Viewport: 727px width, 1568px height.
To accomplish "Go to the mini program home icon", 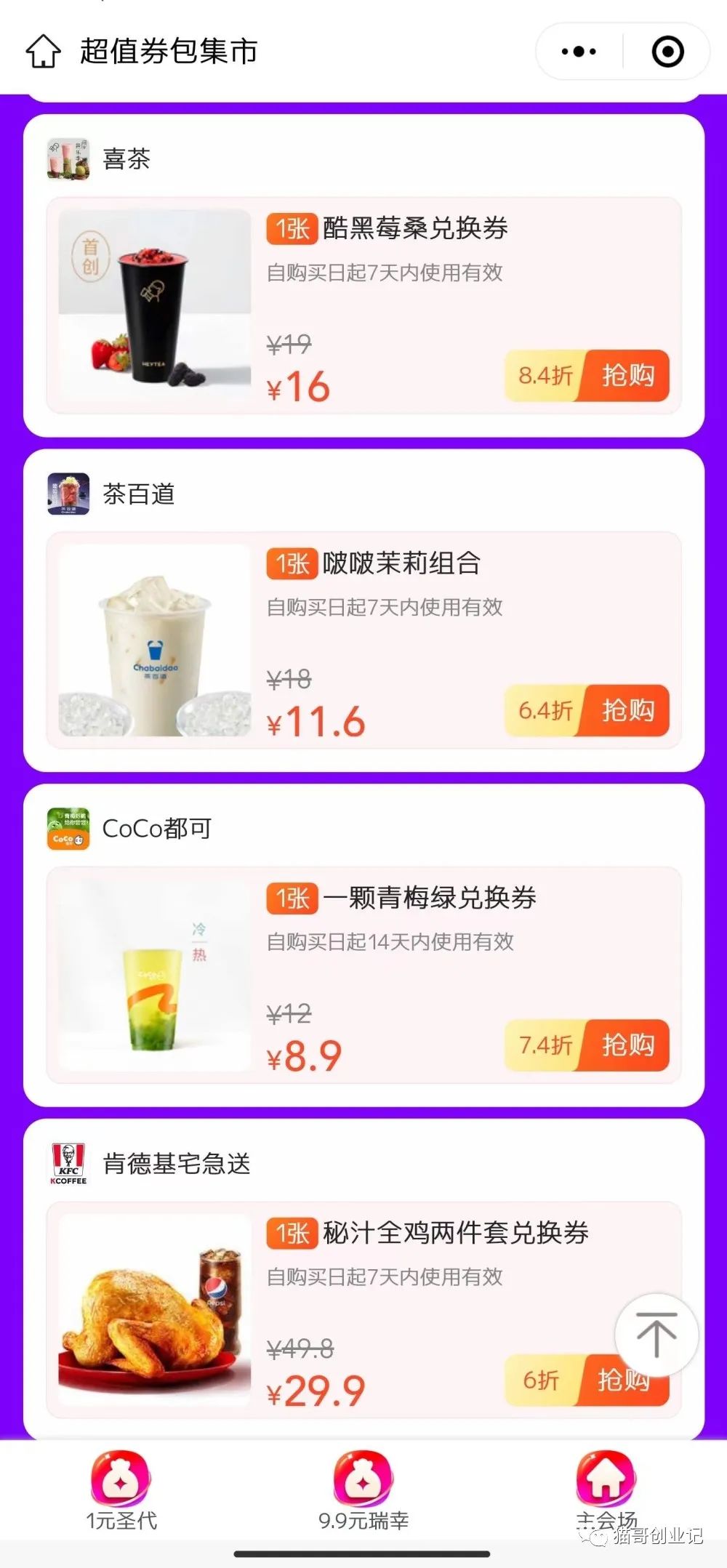I will tap(43, 52).
